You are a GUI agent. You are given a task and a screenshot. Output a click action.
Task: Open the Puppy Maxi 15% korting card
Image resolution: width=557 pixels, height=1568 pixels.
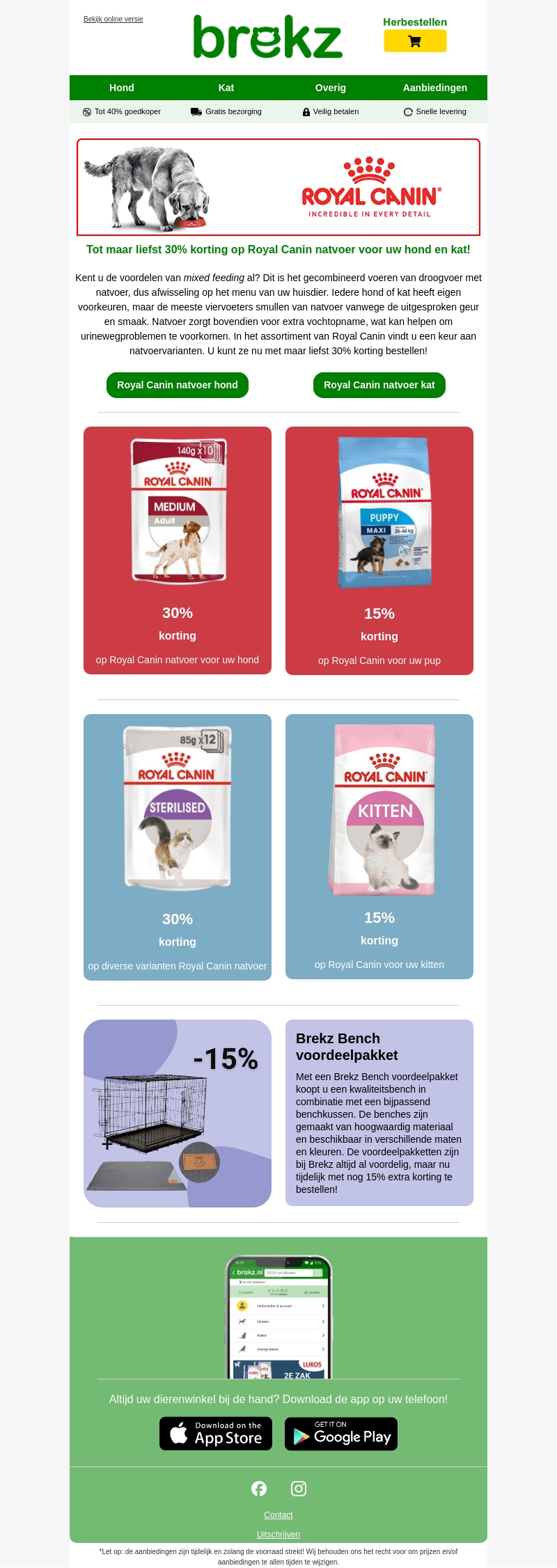pos(379,551)
